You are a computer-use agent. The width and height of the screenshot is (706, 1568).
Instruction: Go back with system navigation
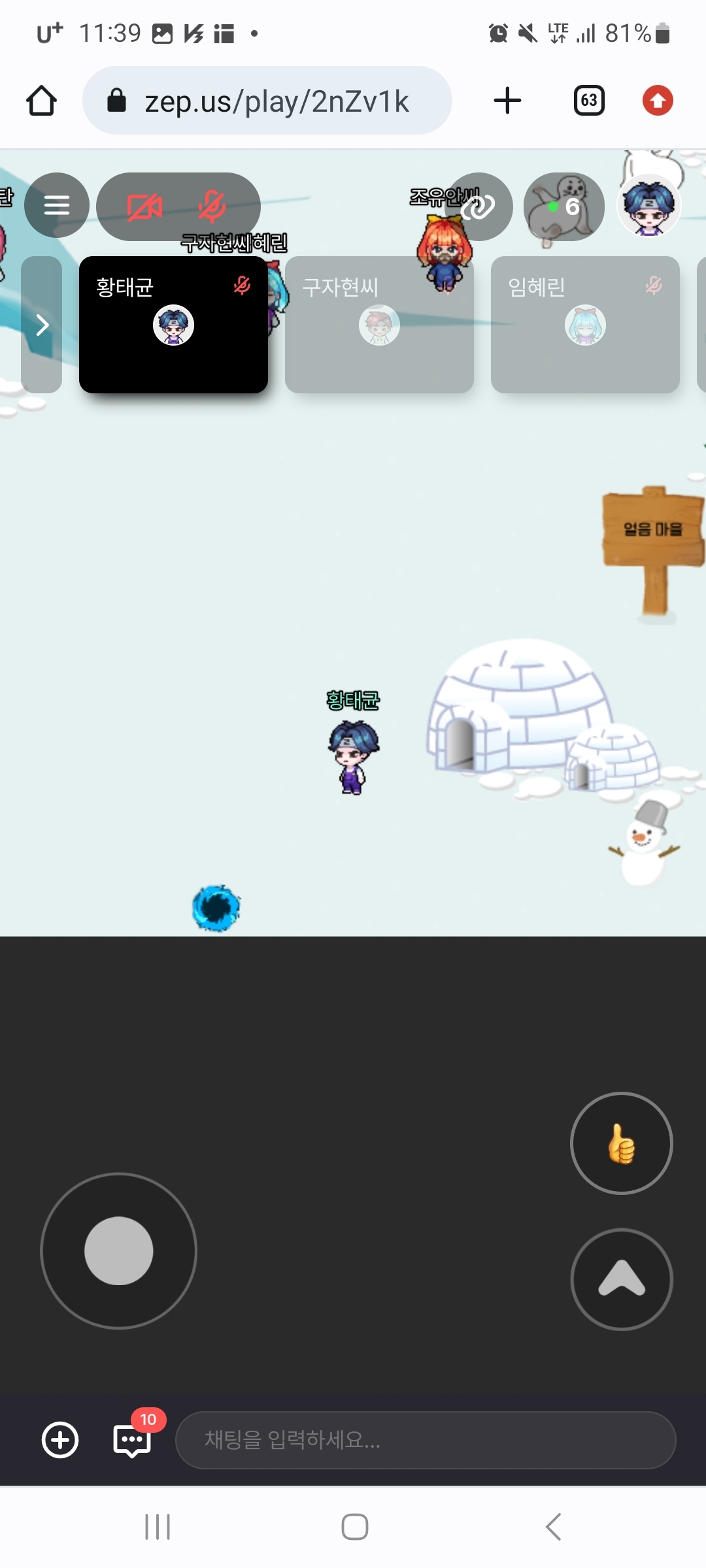coord(553,1527)
